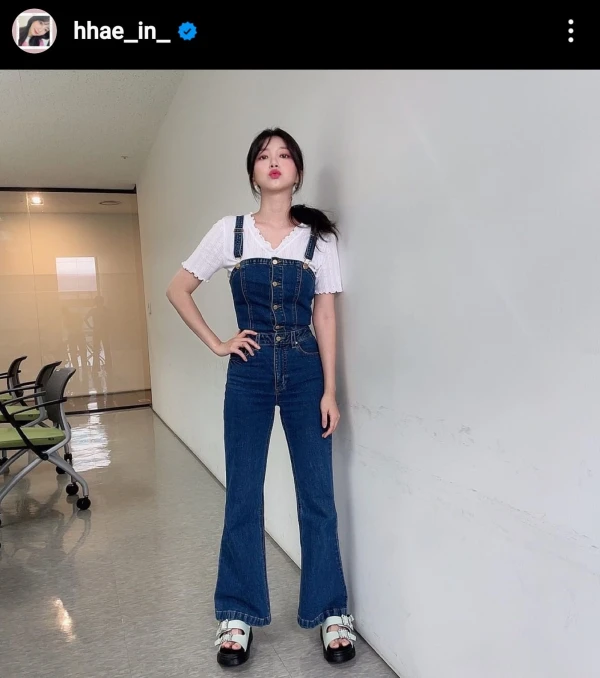Open the post overflow menu

pos(570,31)
